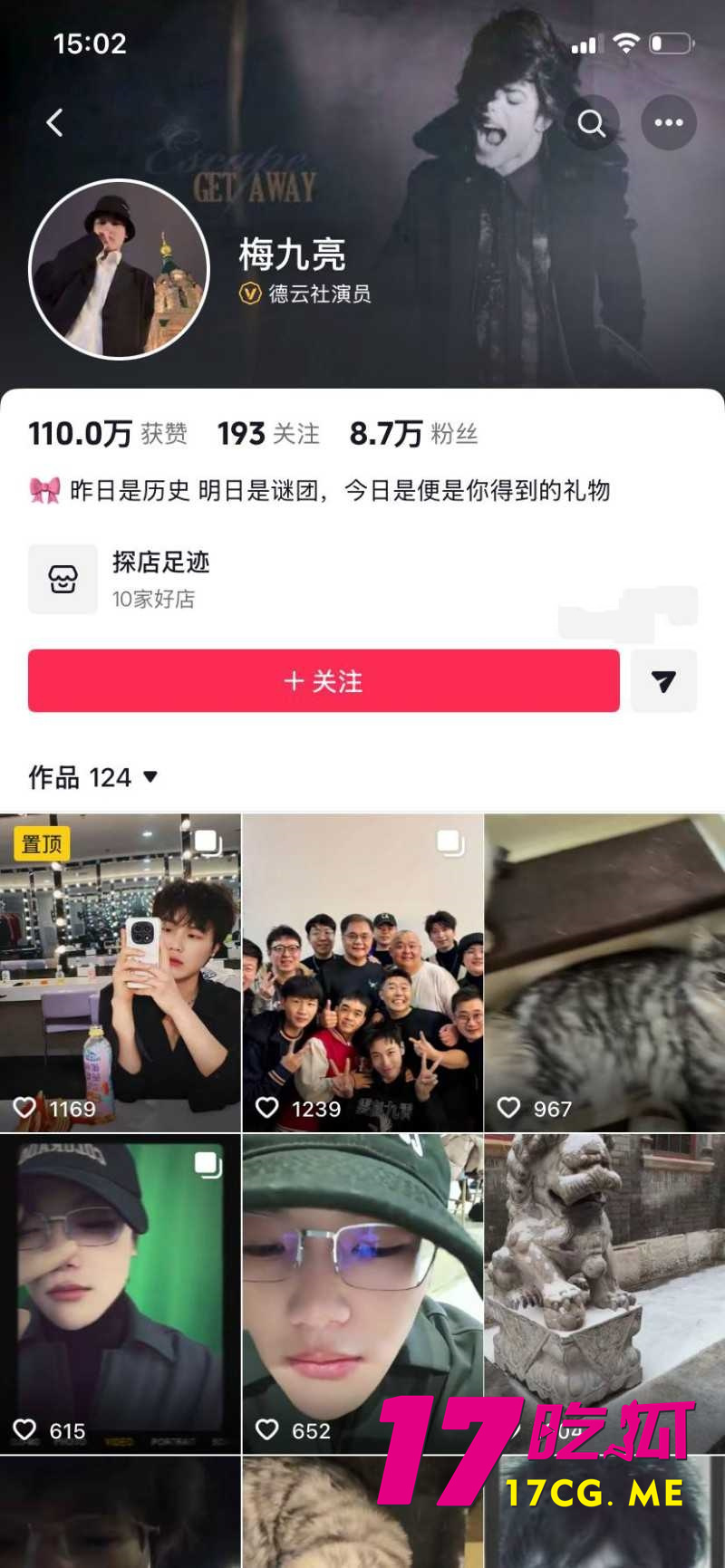Tap the arrow button beside 关注
The height and width of the screenshot is (1568, 725).
click(x=663, y=681)
